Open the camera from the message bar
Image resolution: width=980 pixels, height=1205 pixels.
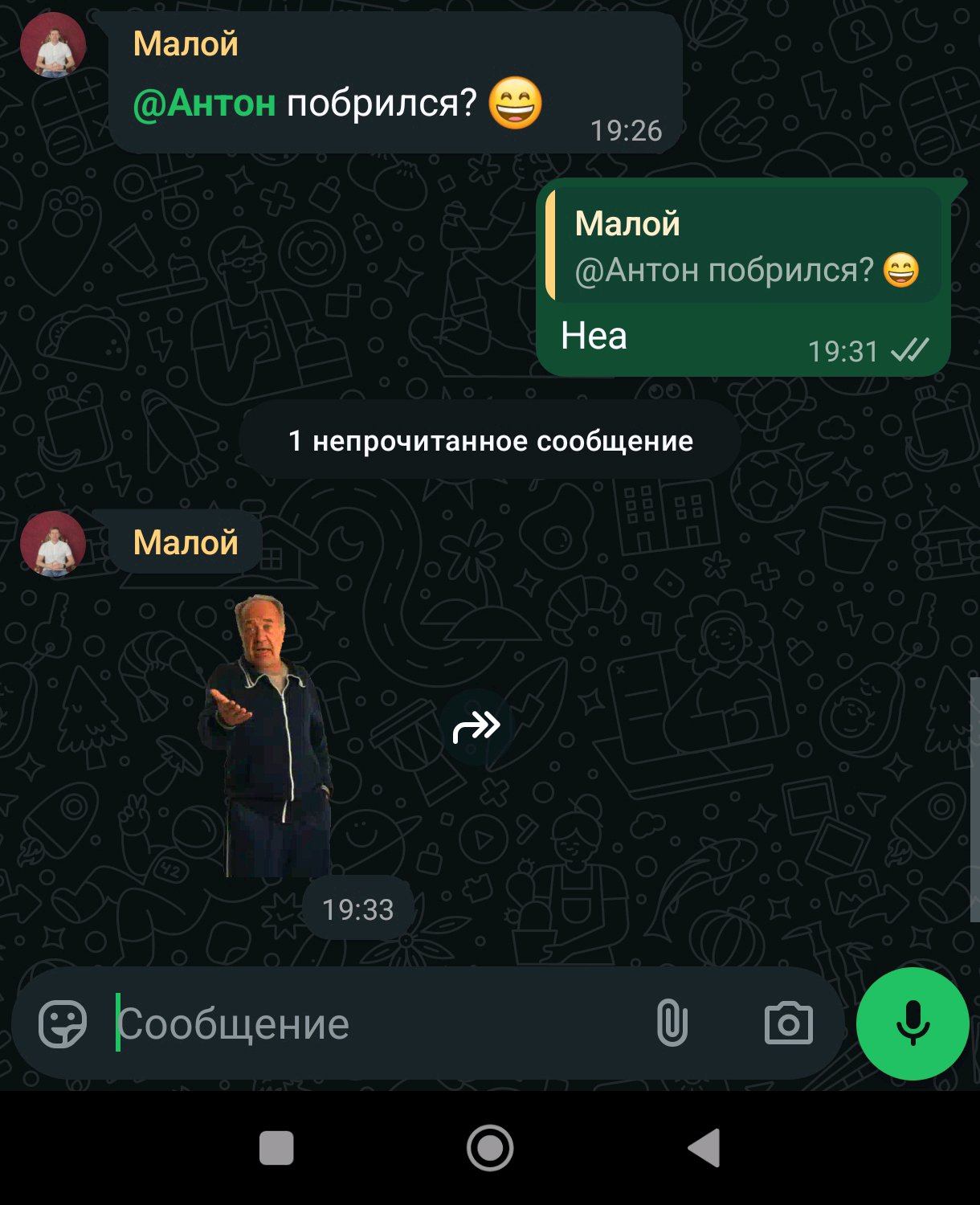(x=788, y=1023)
